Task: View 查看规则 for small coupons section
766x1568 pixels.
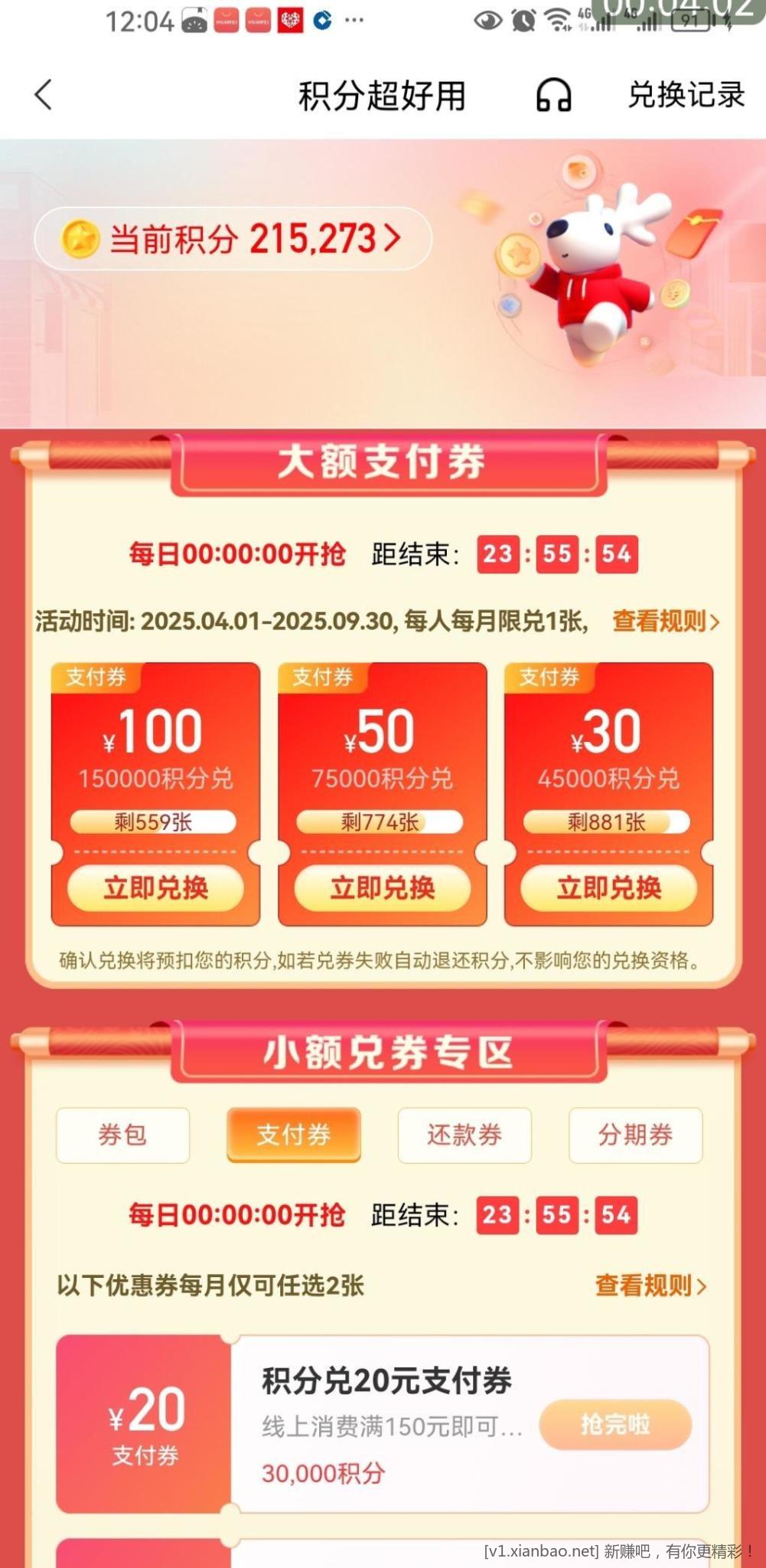Action: coord(650,1285)
